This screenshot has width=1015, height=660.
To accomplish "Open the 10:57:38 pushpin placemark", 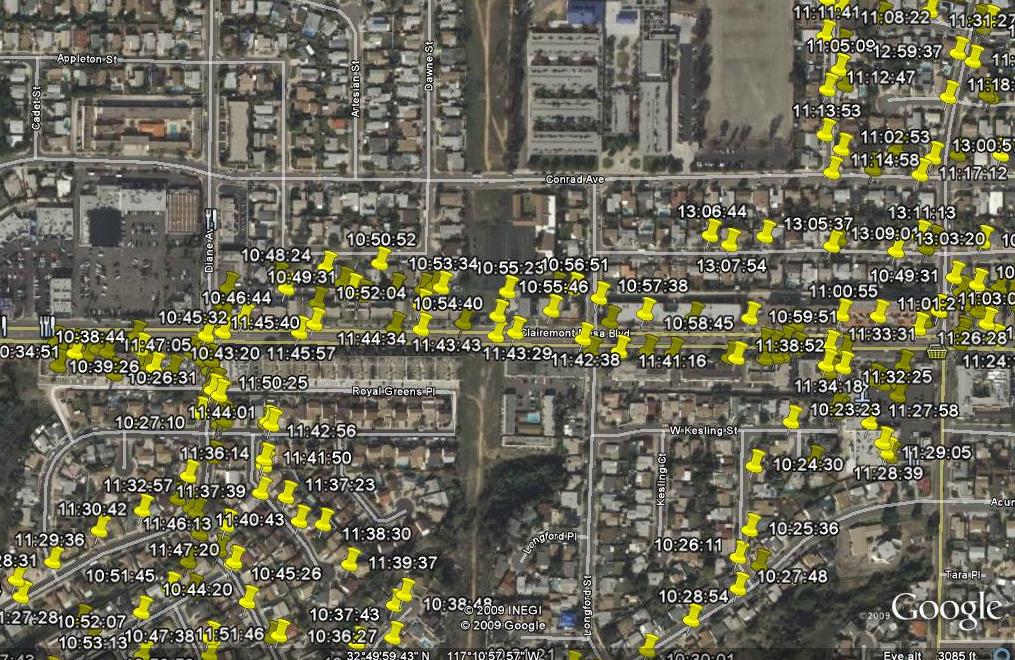I will 648,308.
